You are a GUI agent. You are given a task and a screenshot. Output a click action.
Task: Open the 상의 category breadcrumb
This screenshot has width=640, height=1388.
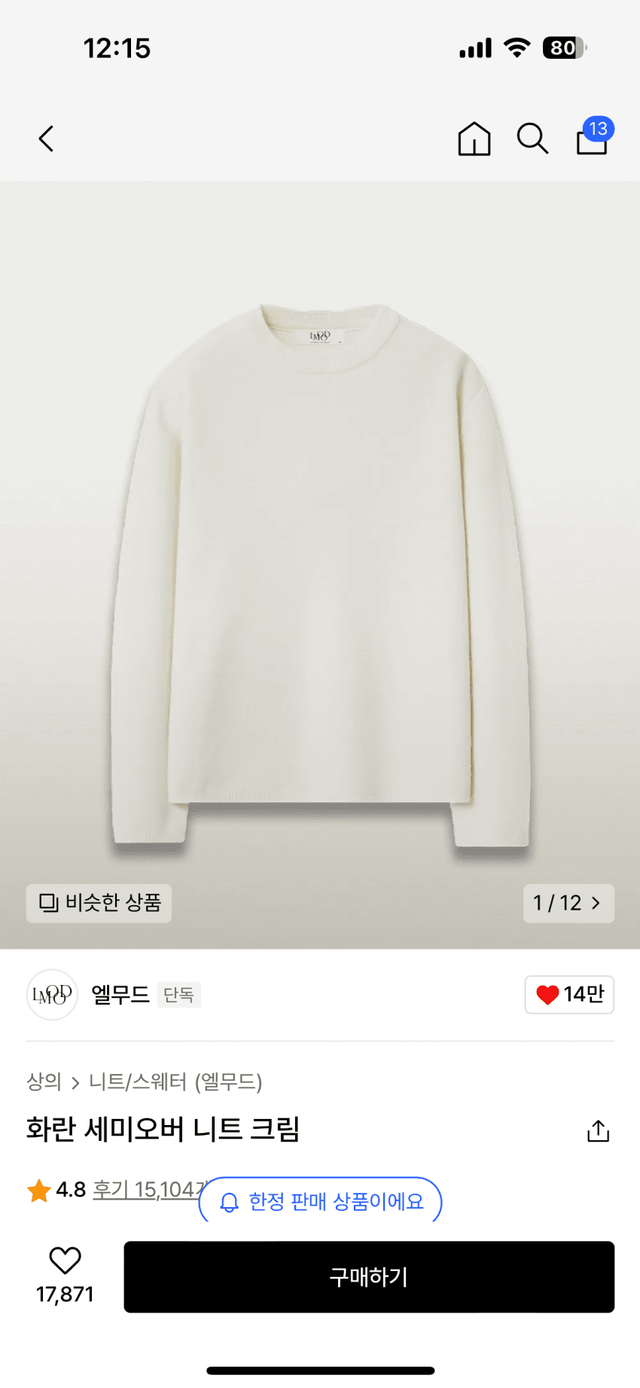click(43, 1081)
